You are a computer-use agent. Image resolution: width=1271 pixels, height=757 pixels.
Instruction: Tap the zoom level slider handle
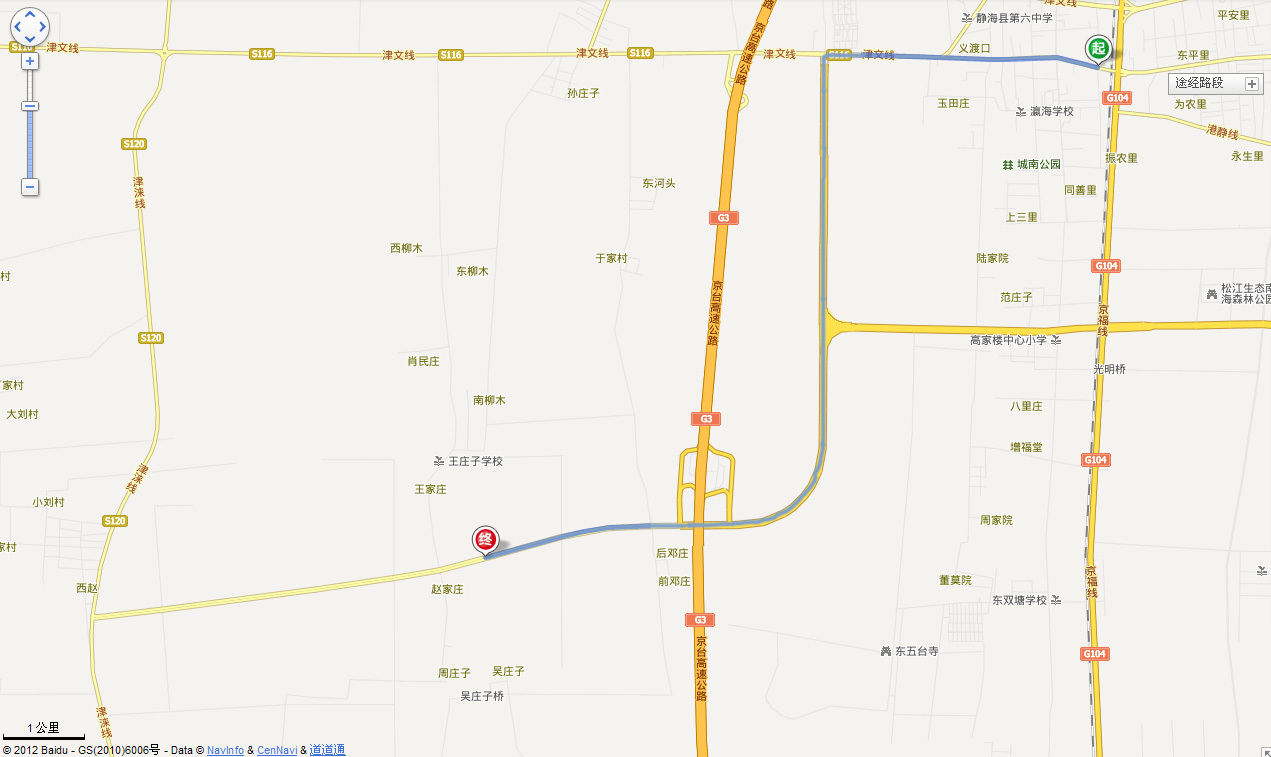pyautogui.click(x=30, y=106)
